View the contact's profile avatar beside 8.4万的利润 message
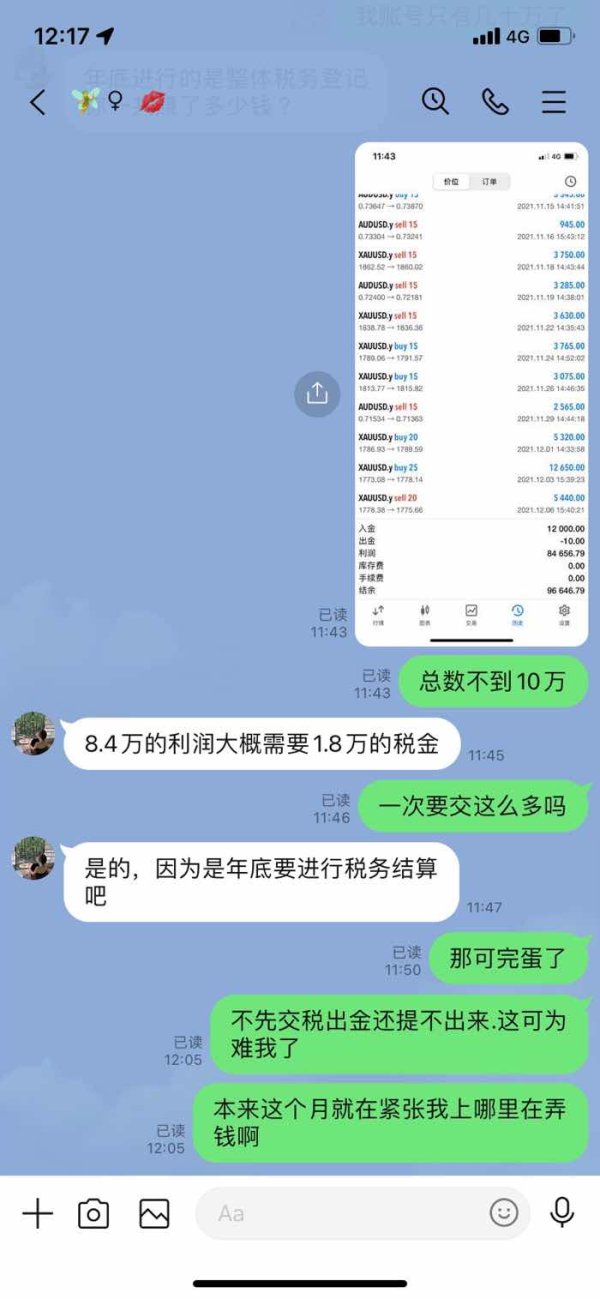The image size is (600, 1299). coord(33,733)
